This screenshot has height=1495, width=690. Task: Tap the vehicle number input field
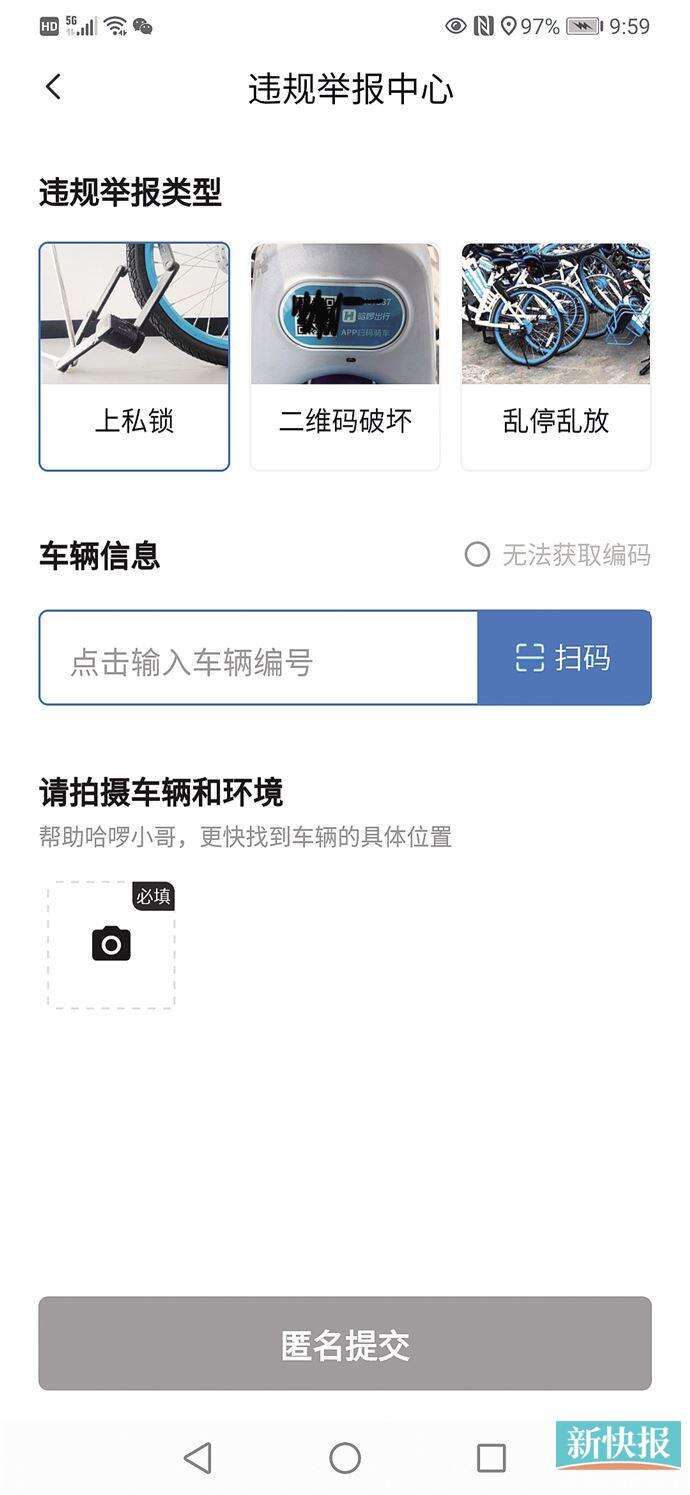(259, 658)
